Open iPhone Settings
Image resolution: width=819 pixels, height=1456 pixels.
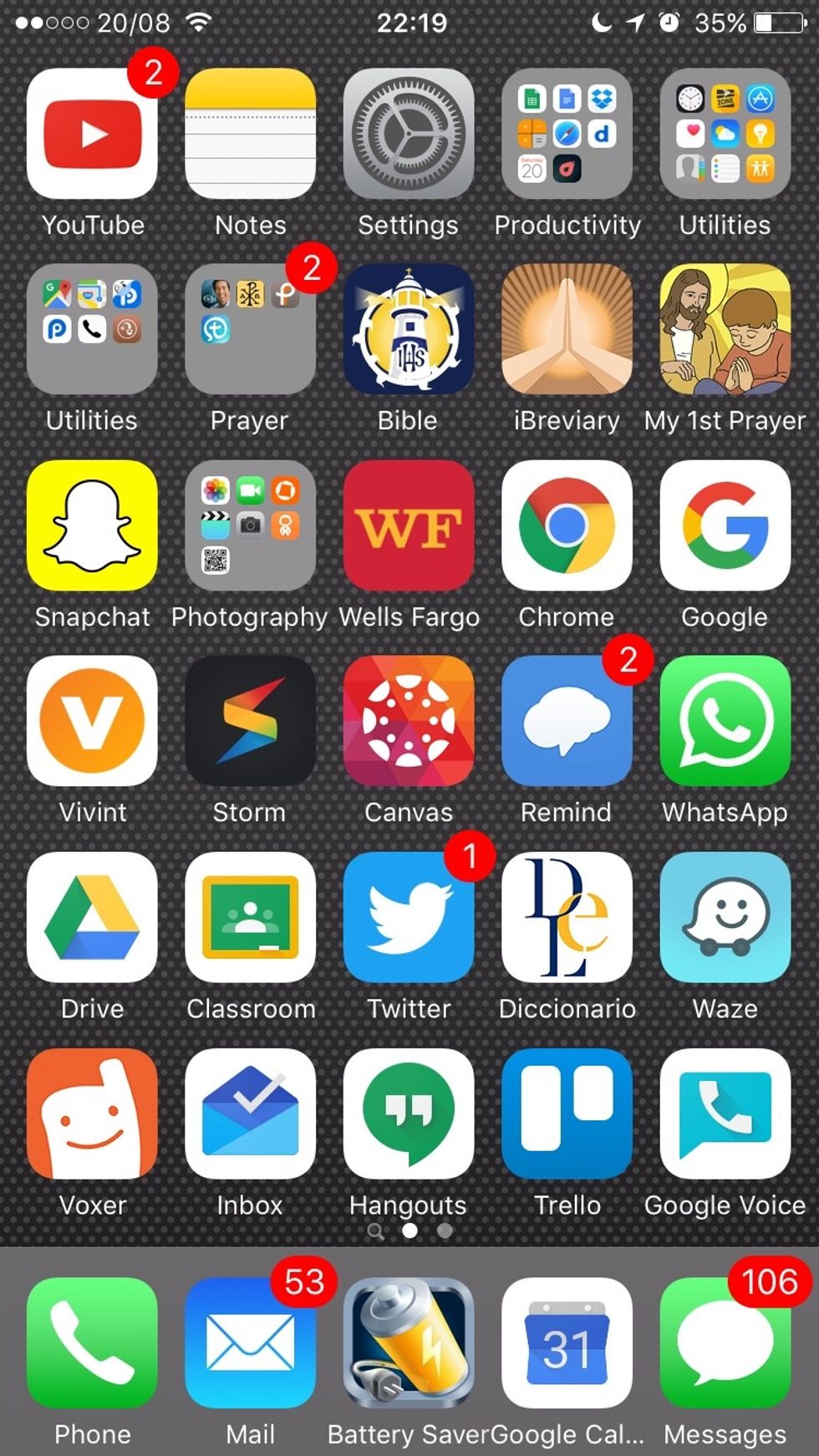tap(408, 134)
